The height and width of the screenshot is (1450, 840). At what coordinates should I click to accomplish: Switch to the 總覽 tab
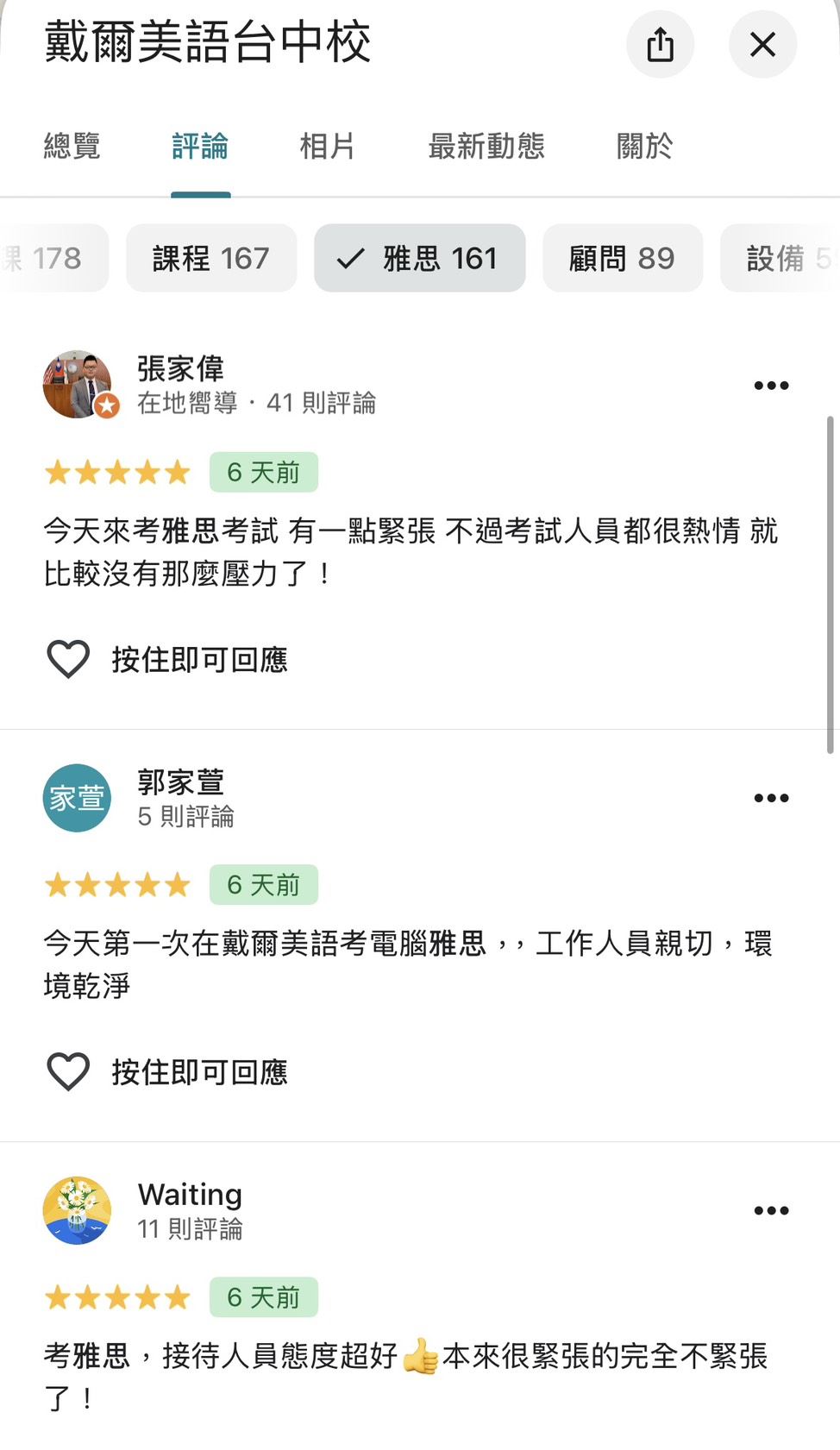pos(72,146)
